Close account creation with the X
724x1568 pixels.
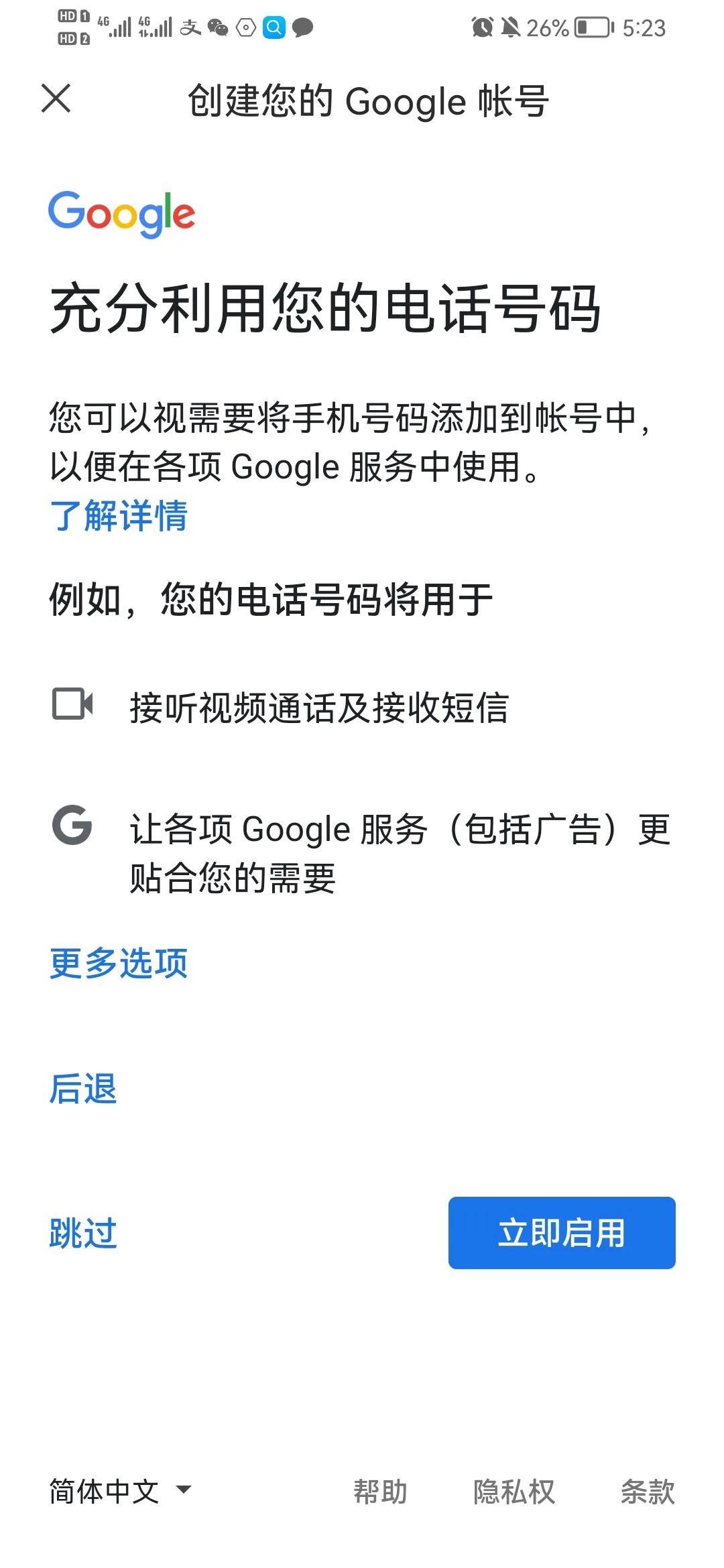56,99
